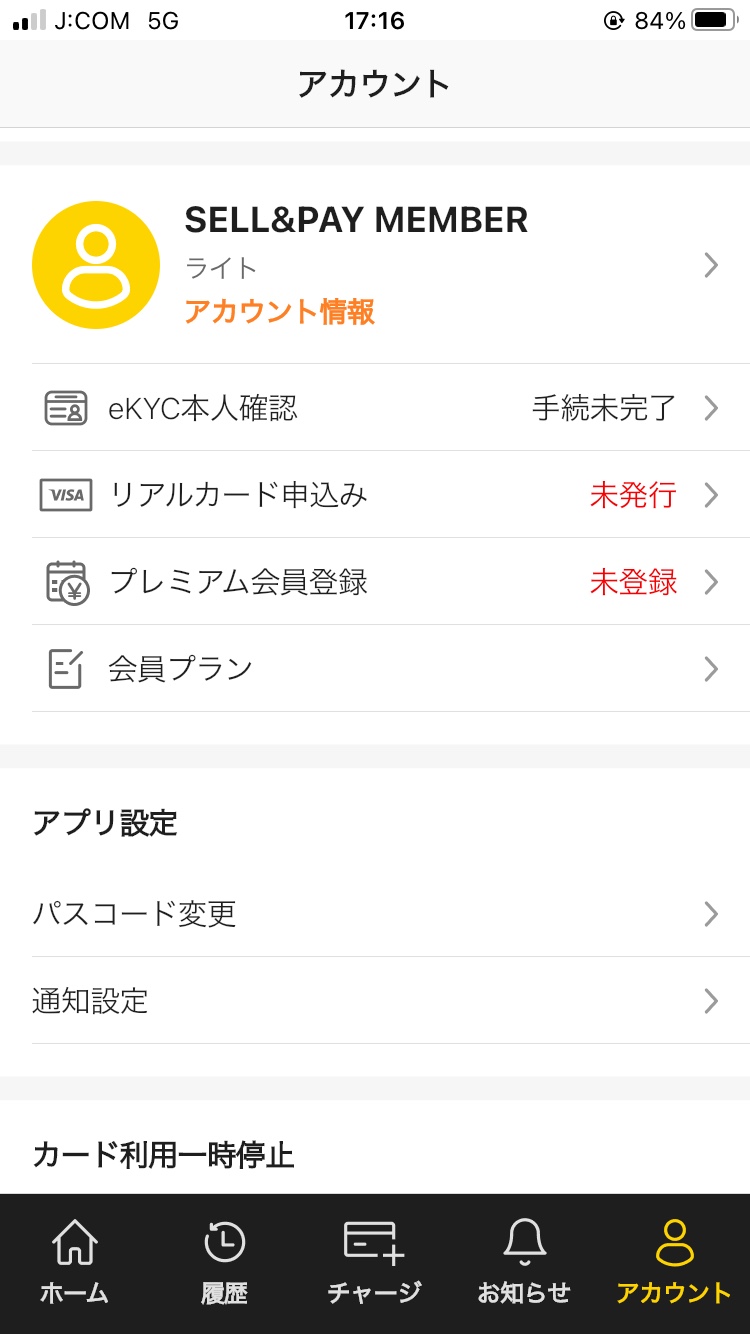Open アカウント情報 account details link
This screenshot has height=1334, width=750.
tap(281, 312)
